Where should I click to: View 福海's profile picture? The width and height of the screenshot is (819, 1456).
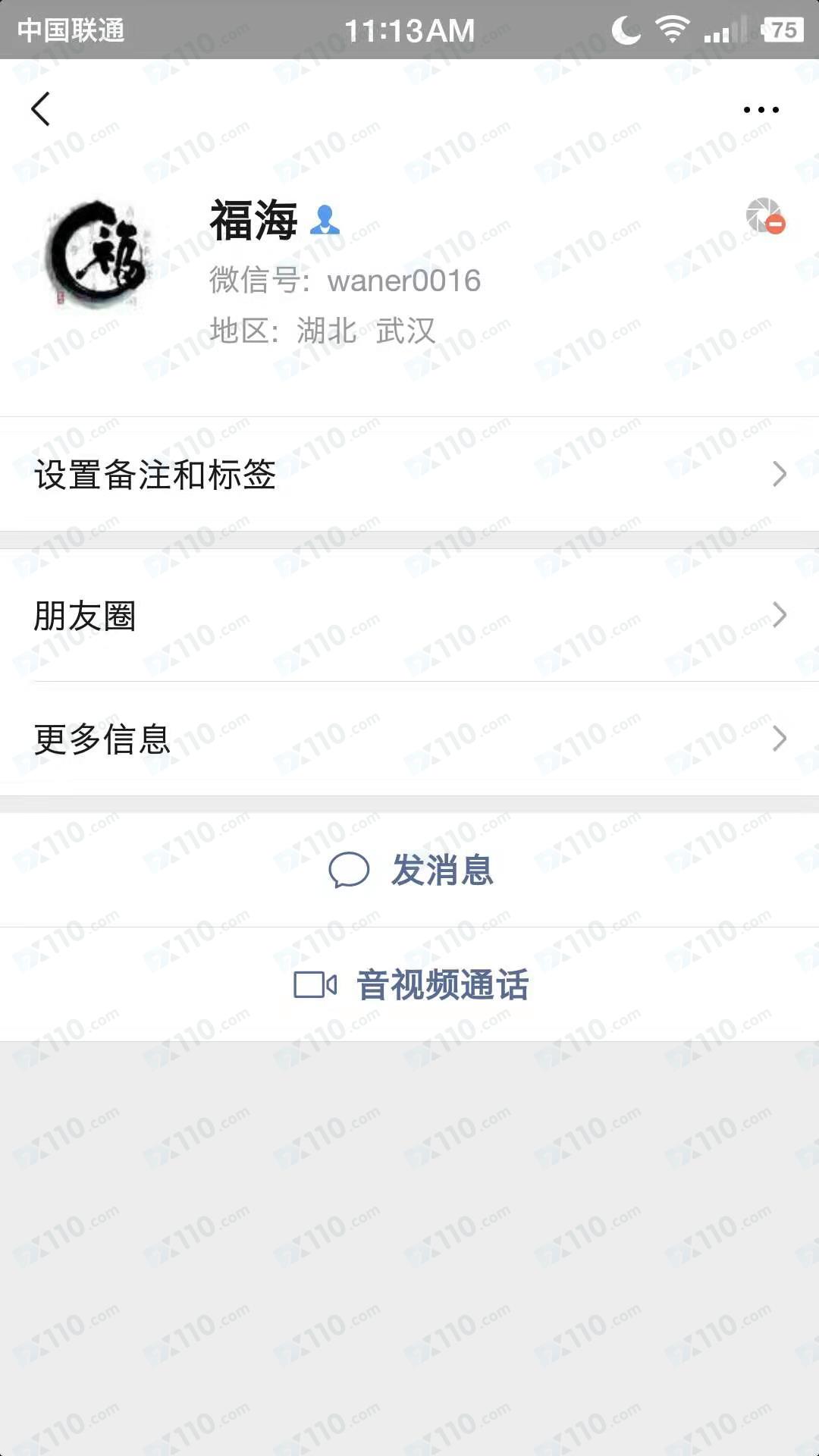pos(96,255)
